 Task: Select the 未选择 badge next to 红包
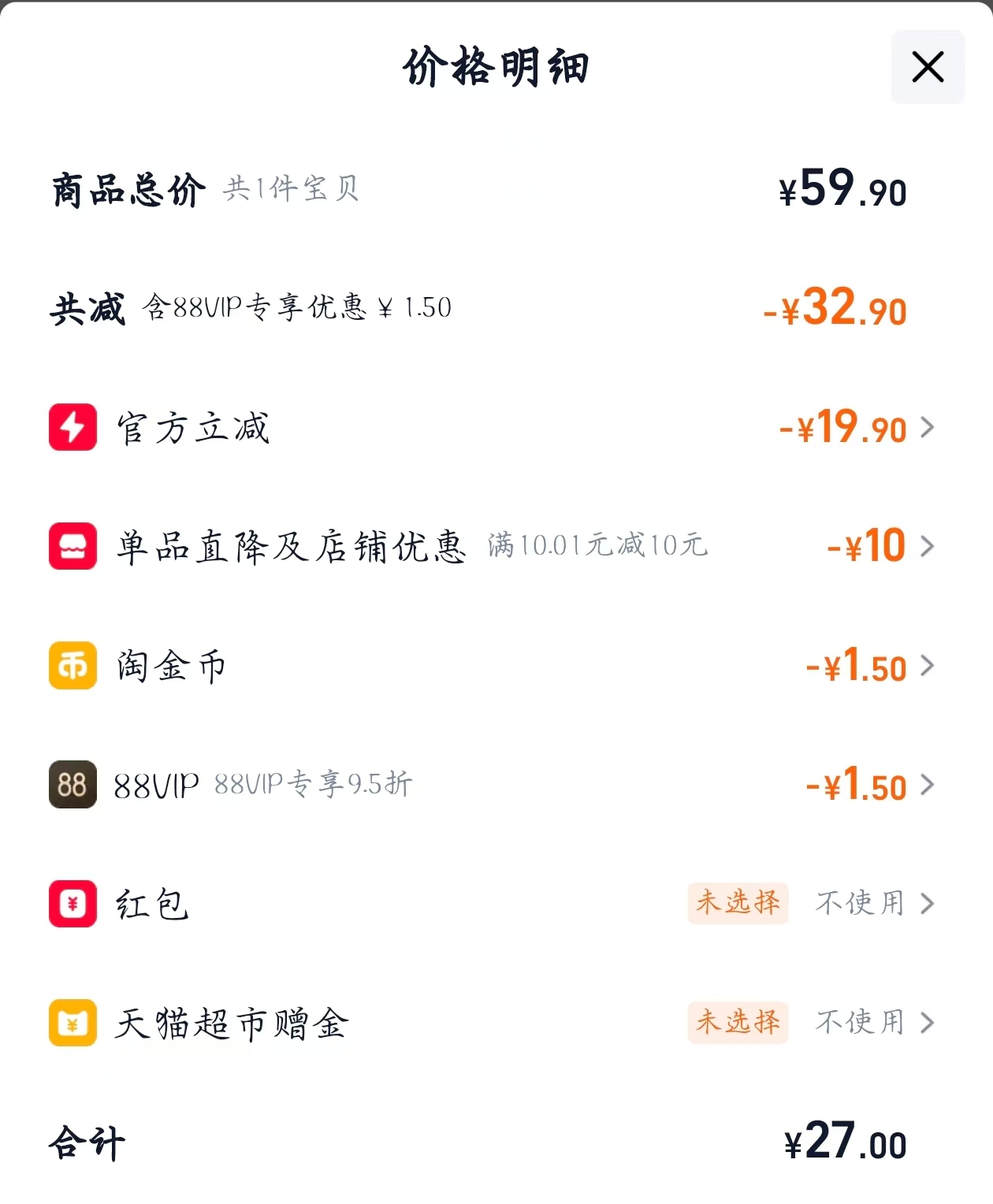click(738, 905)
